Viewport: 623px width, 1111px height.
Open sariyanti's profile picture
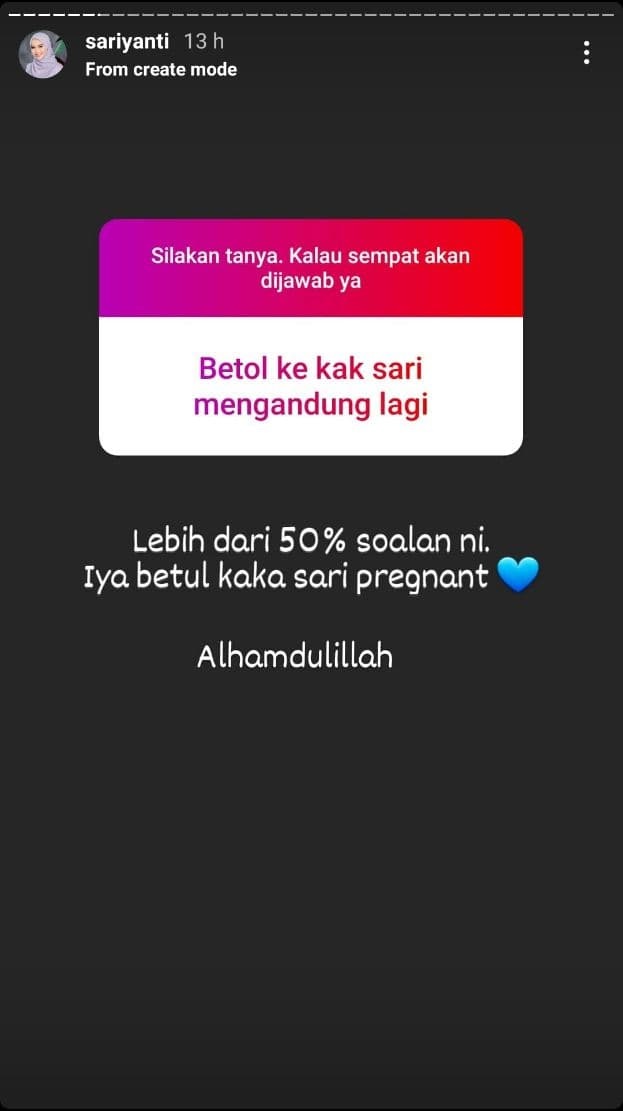pos(42,55)
